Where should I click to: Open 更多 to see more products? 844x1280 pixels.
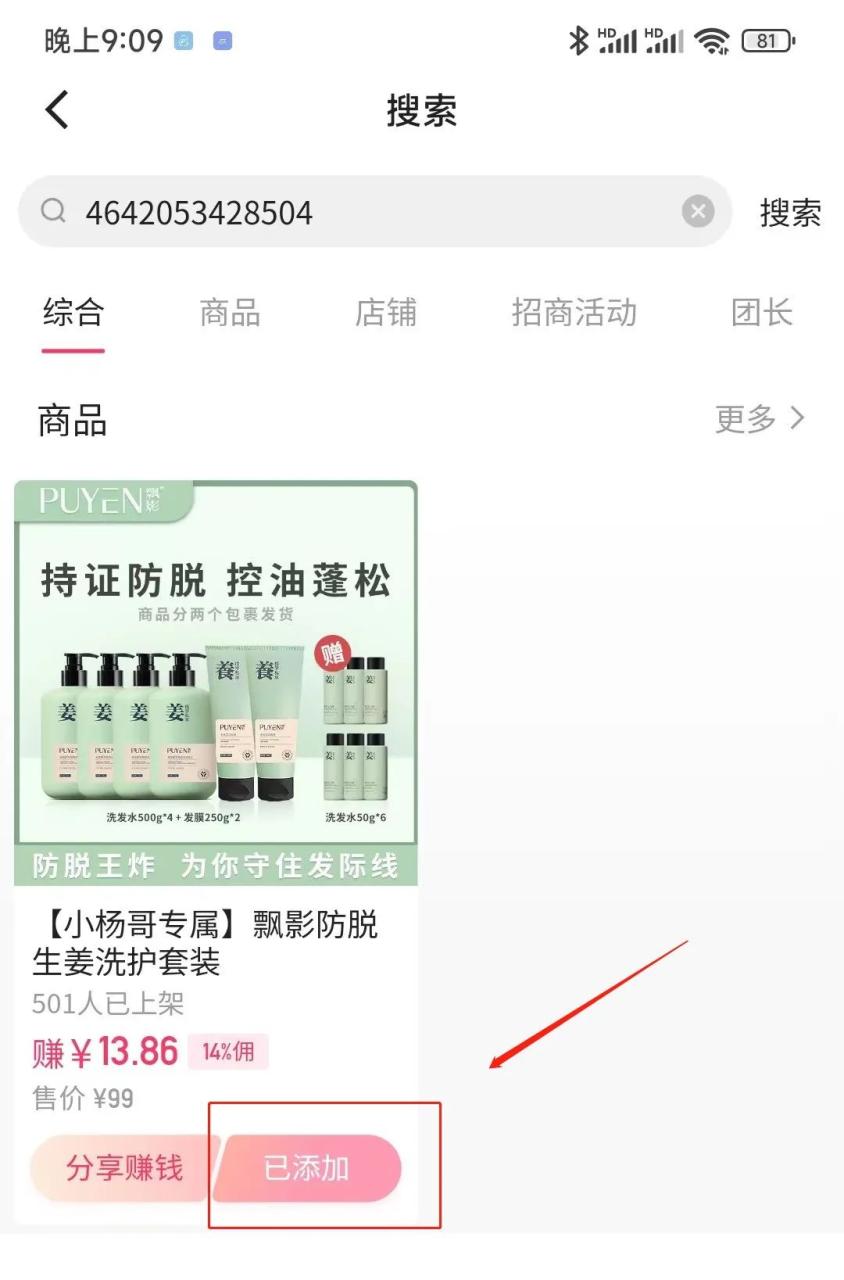(x=760, y=419)
